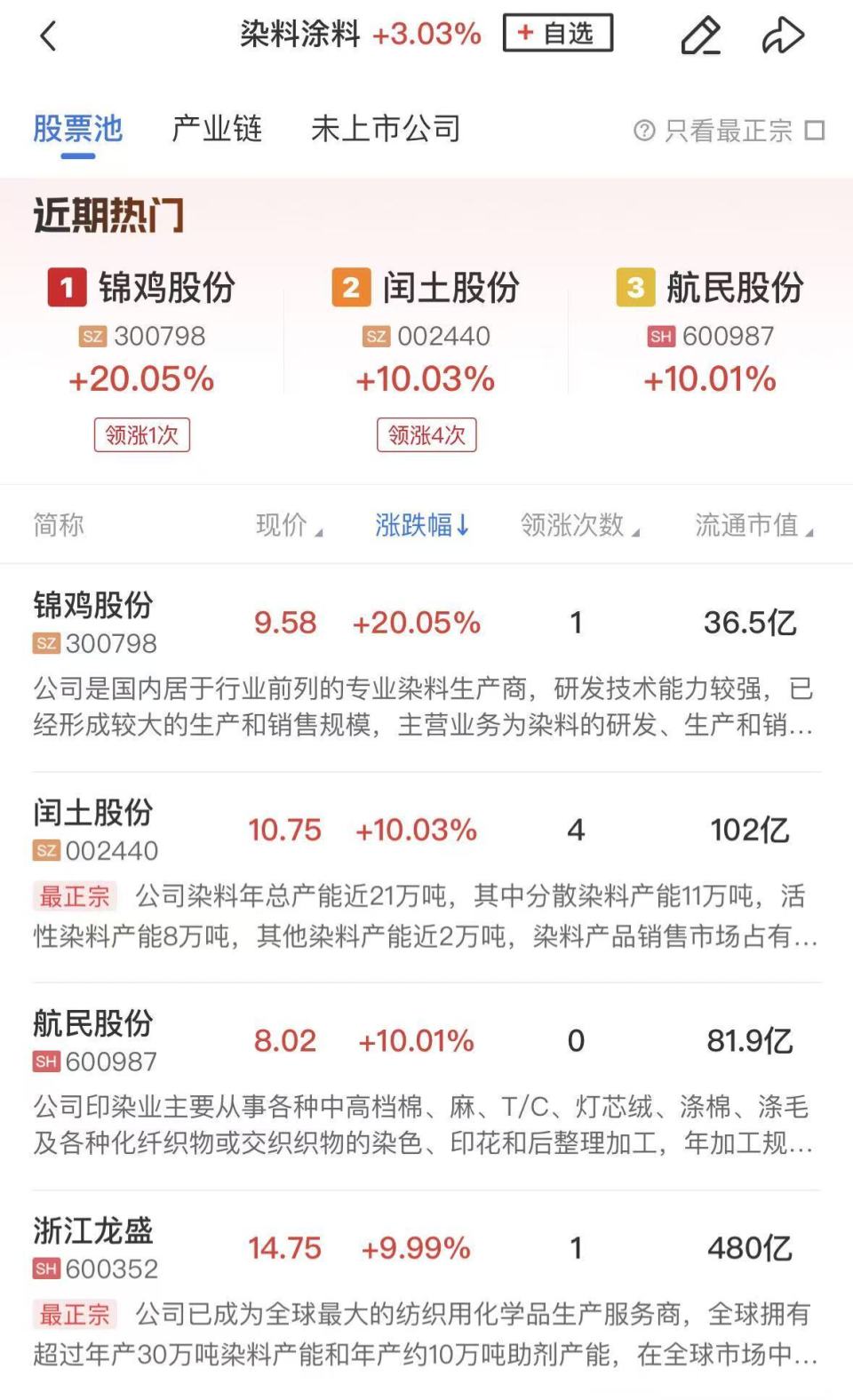Tap the back arrow to return

point(49,36)
